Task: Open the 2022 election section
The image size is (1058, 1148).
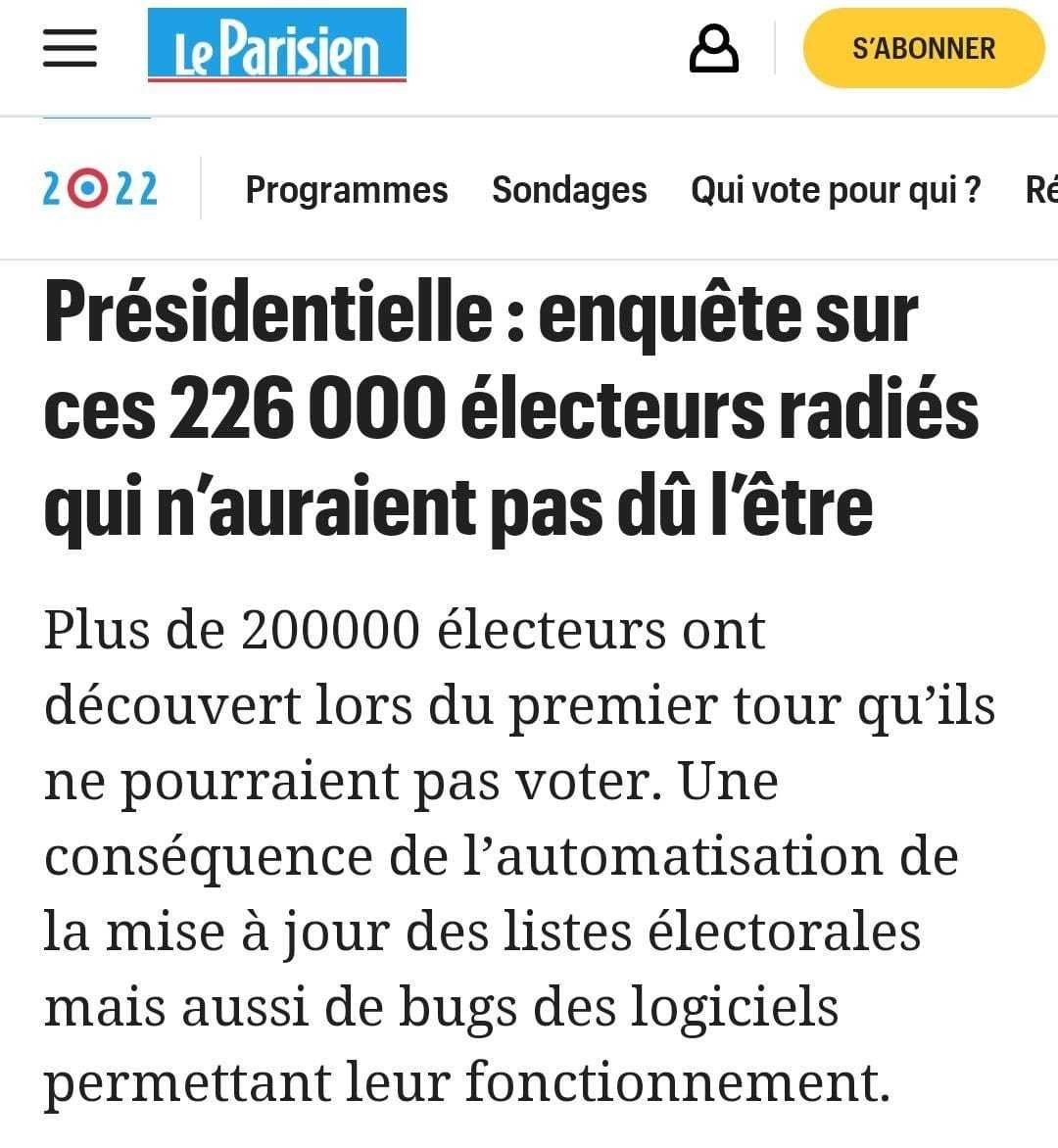Action: [100, 189]
